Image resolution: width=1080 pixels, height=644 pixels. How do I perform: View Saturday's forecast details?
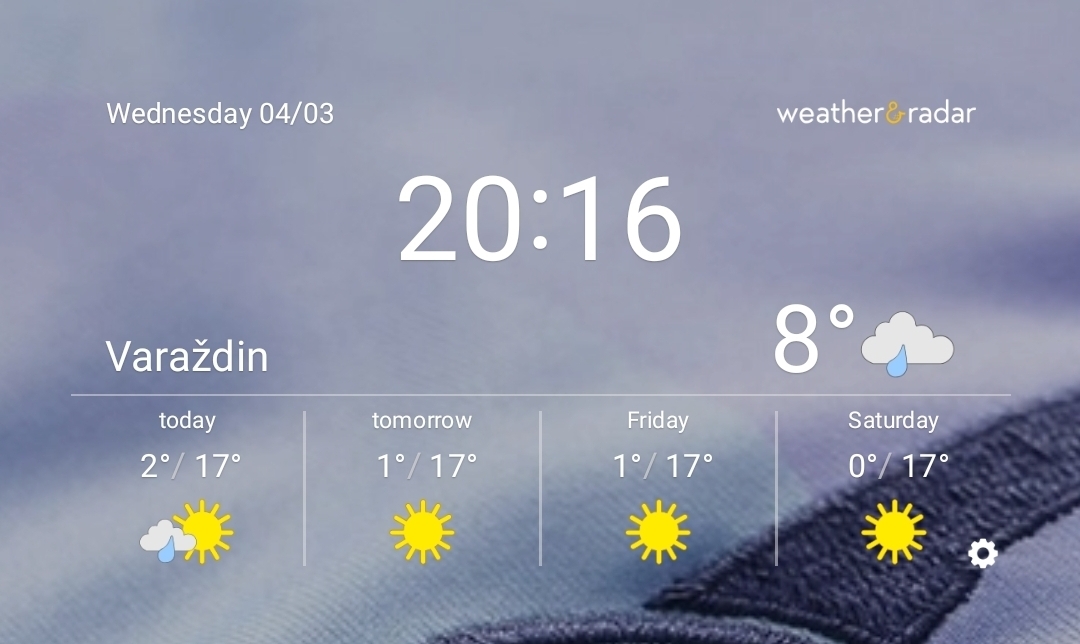[x=893, y=487]
